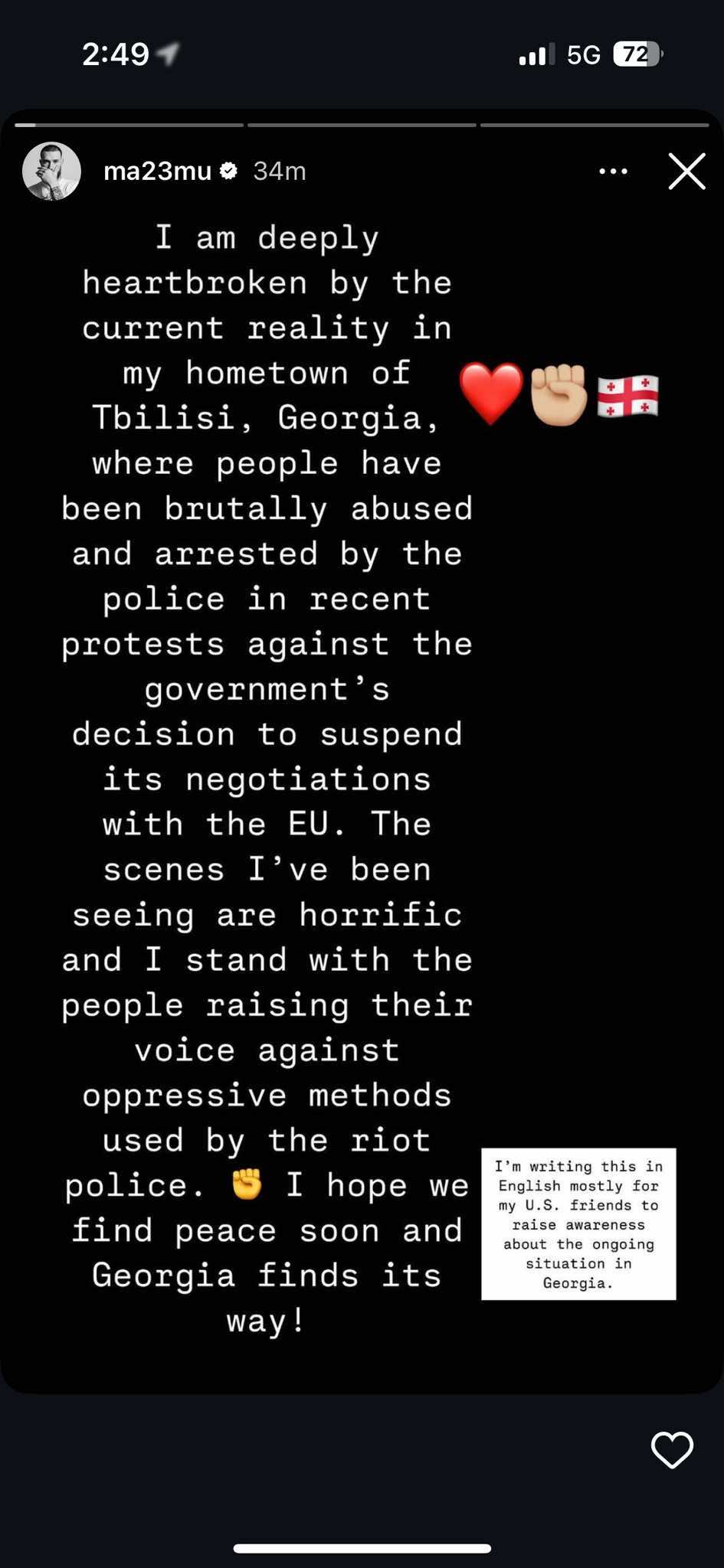Close the story viewer
This screenshot has width=724, height=1568.
click(686, 171)
